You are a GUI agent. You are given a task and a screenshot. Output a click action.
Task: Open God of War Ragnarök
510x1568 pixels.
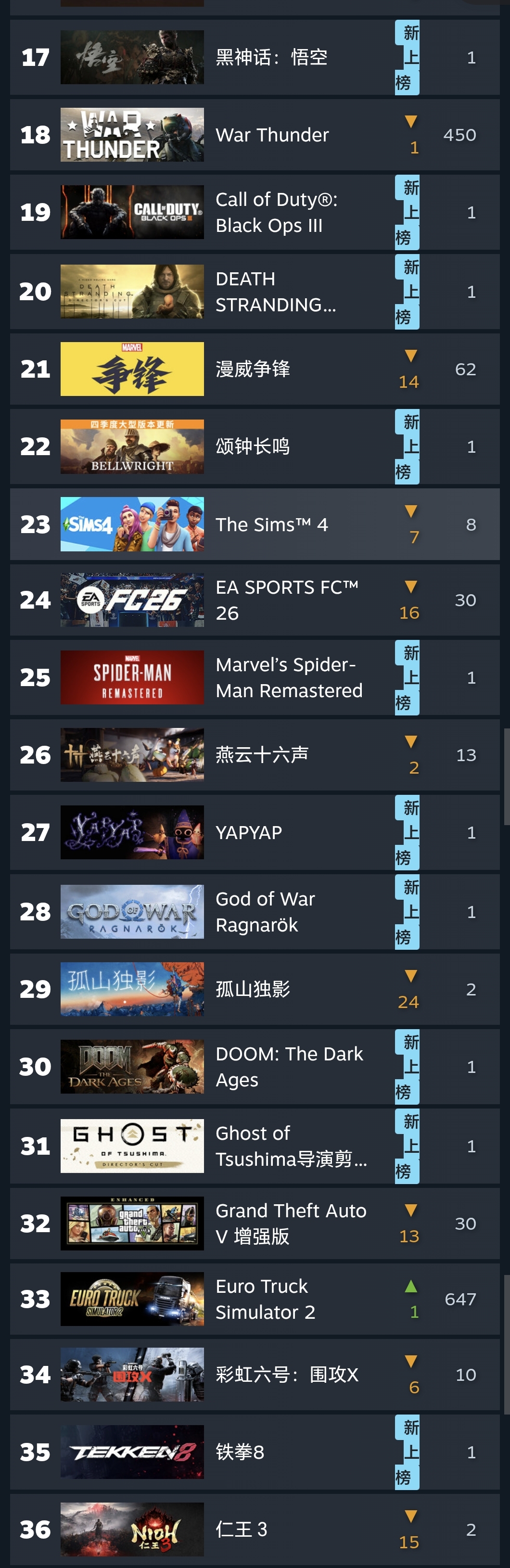pyautogui.click(x=266, y=911)
